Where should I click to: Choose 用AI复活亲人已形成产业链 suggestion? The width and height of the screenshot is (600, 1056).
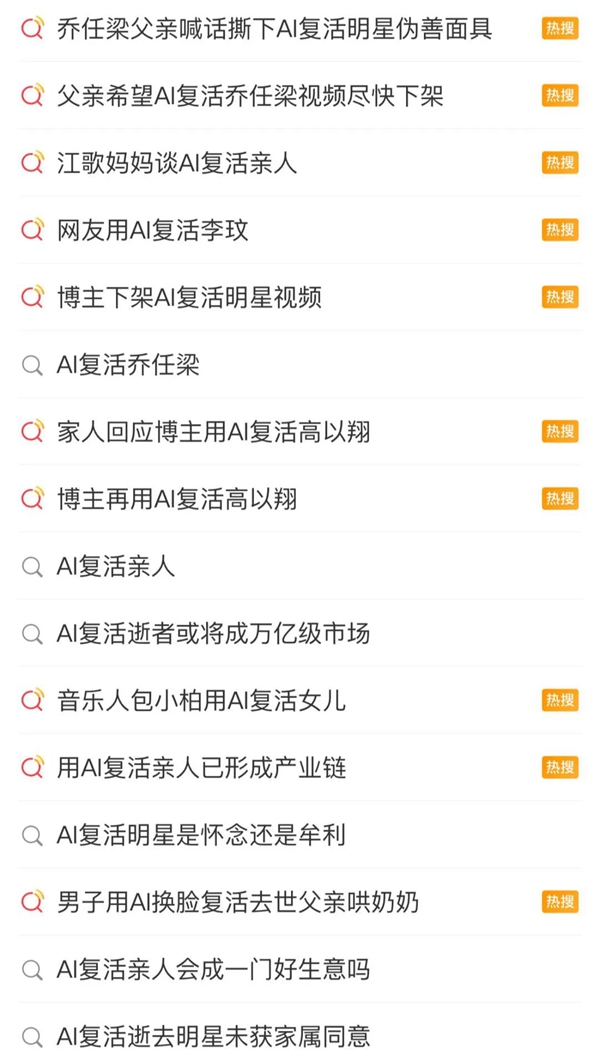(x=201, y=767)
